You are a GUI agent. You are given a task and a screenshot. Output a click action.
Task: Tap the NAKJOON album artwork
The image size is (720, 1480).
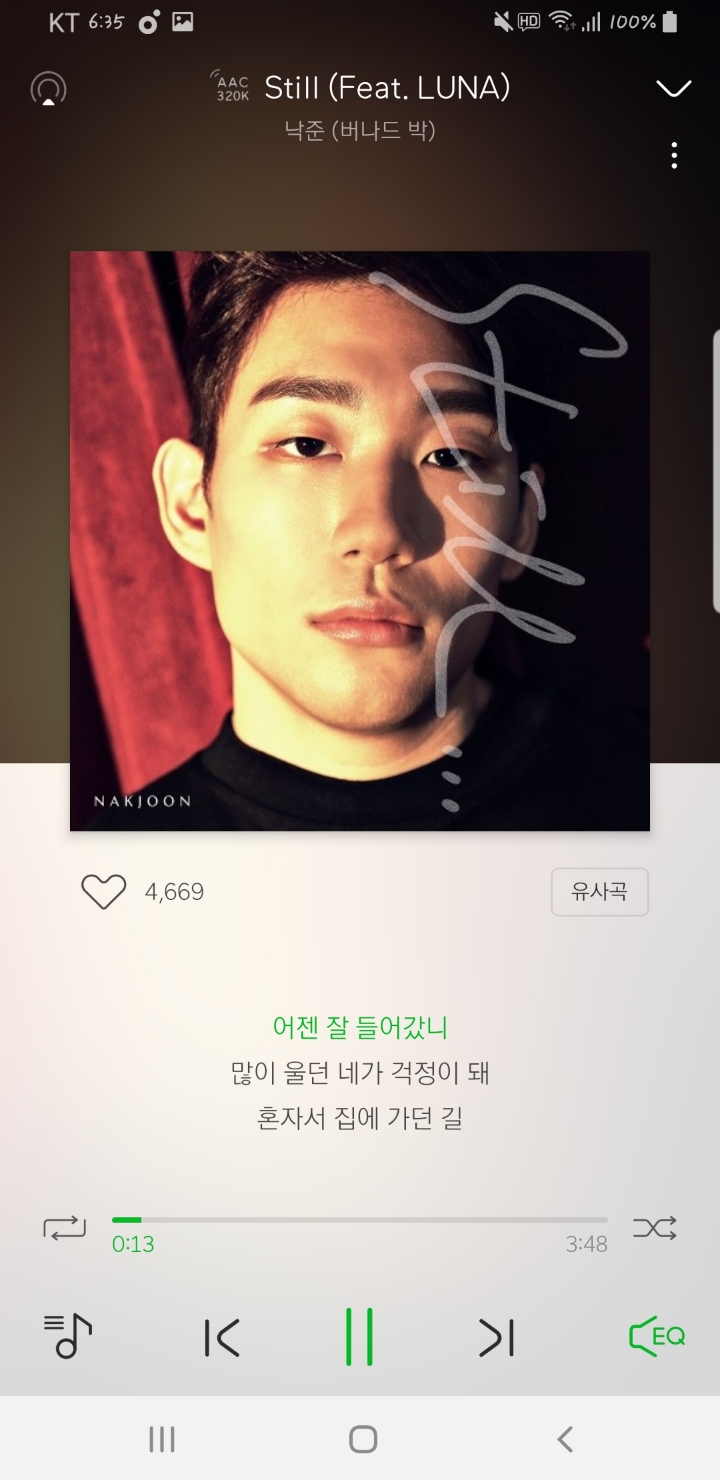click(x=359, y=539)
